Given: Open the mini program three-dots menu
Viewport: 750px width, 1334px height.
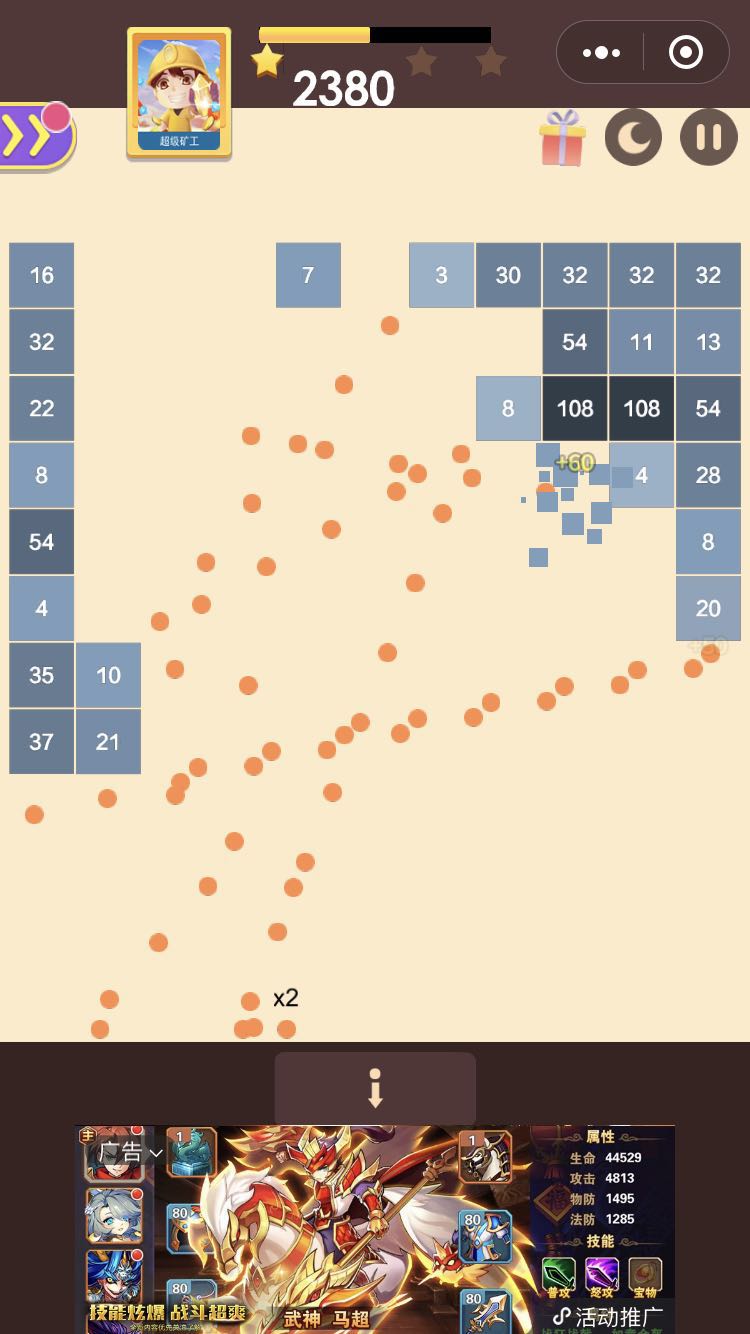Looking at the screenshot, I should tap(601, 52).
